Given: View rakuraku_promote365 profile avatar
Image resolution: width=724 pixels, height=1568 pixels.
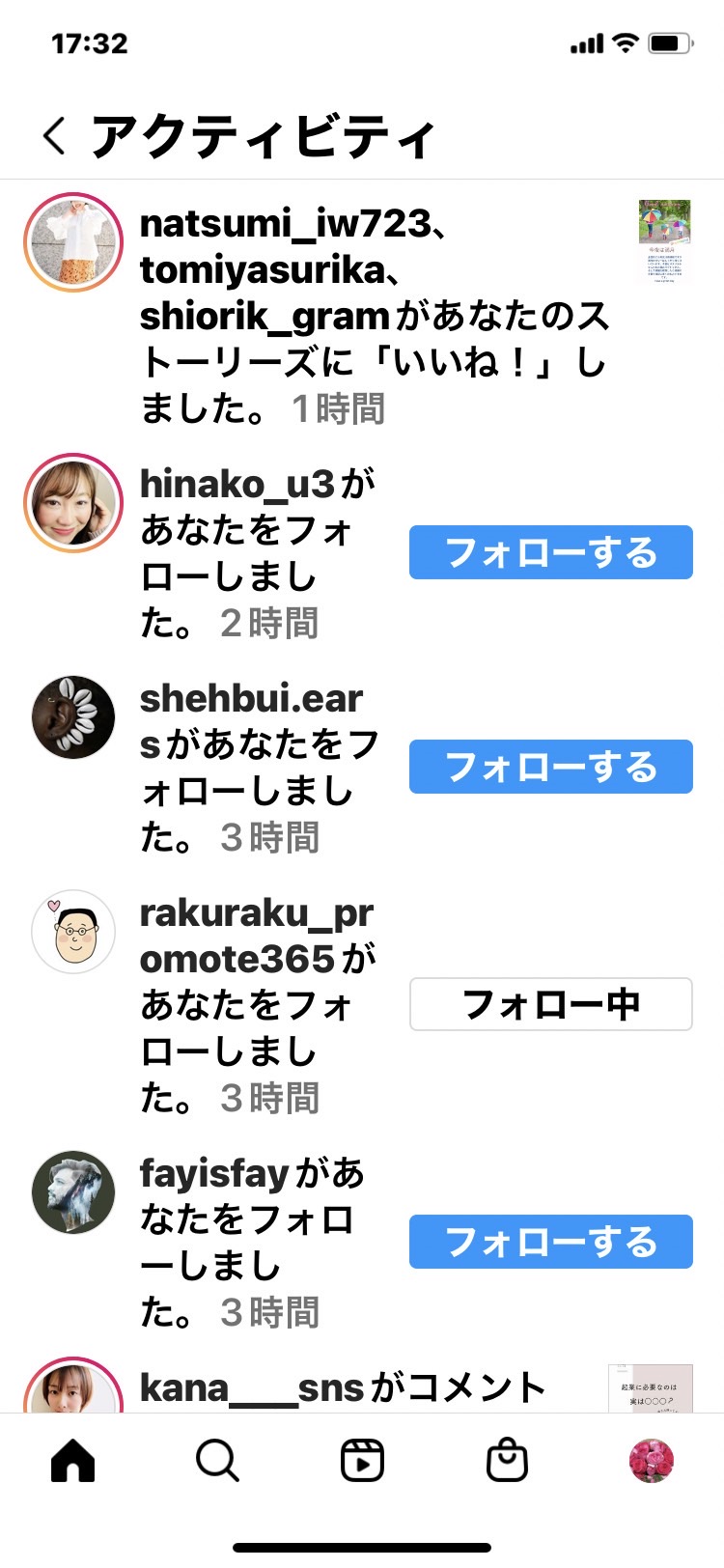Looking at the screenshot, I should tap(73, 932).
